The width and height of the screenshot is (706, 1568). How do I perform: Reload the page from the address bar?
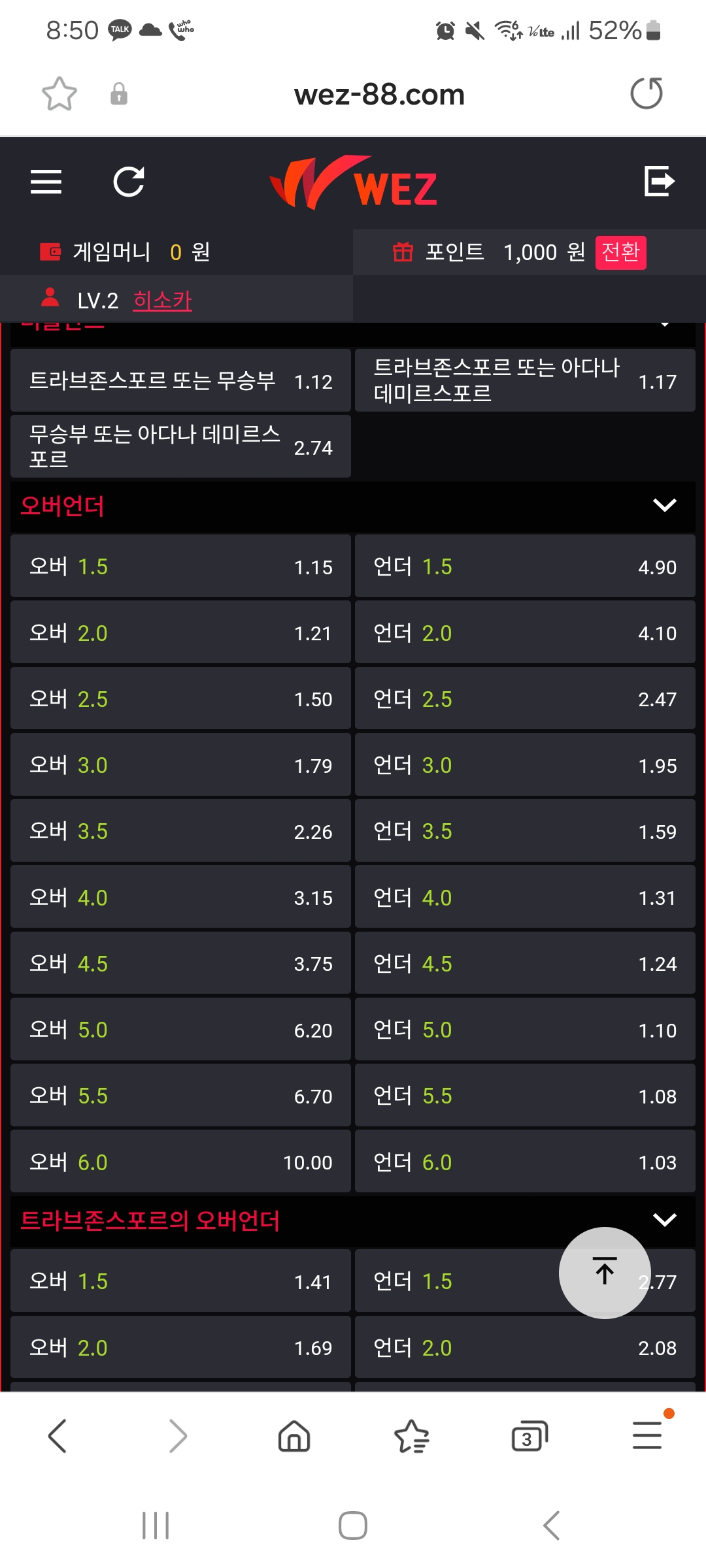point(647,93)
